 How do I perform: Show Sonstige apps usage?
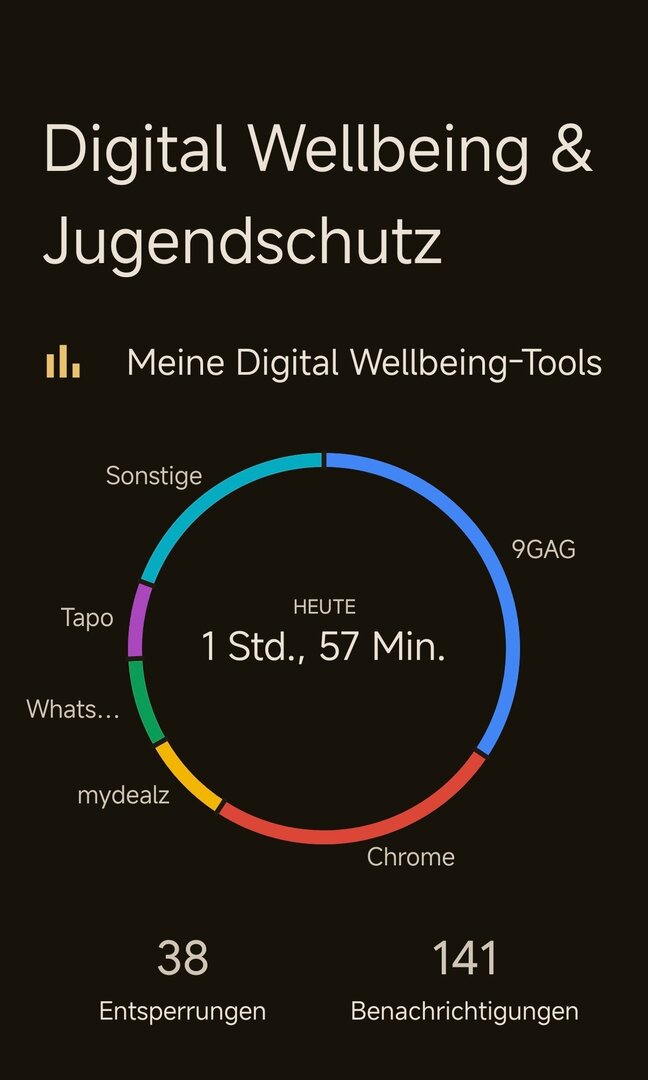pyautogui.click(x=154, y=476)
